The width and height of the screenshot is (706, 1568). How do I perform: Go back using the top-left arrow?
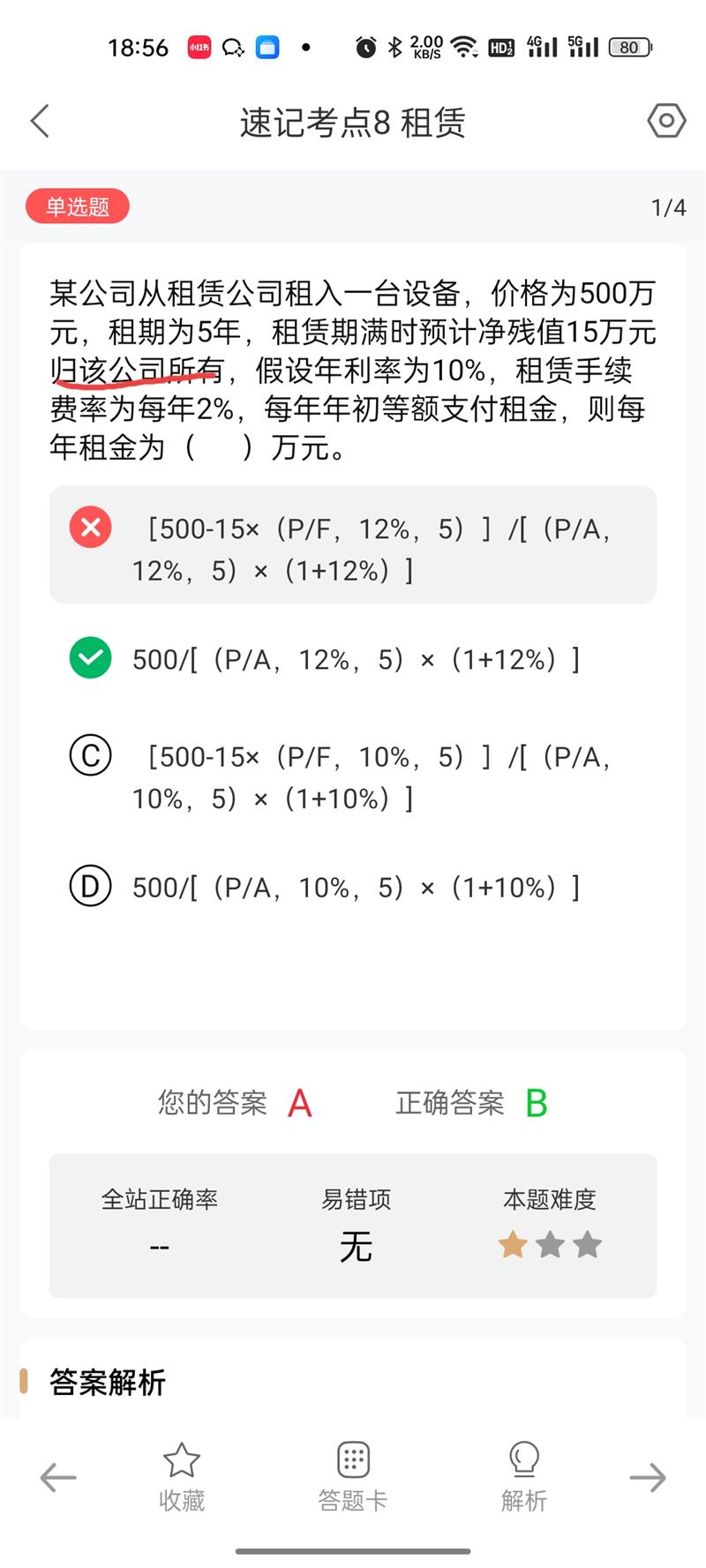click(x=40, y=121)
